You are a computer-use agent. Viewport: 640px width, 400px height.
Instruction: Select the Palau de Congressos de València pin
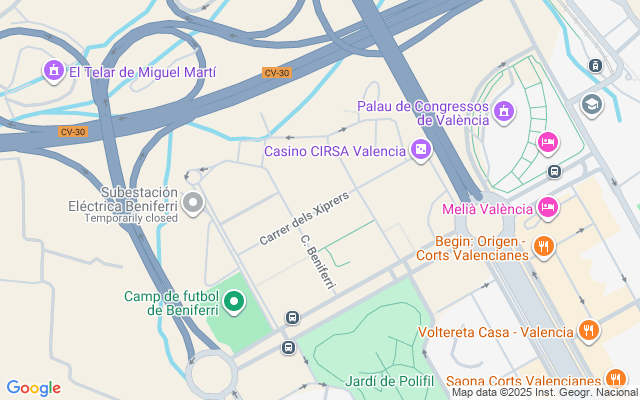502,110
